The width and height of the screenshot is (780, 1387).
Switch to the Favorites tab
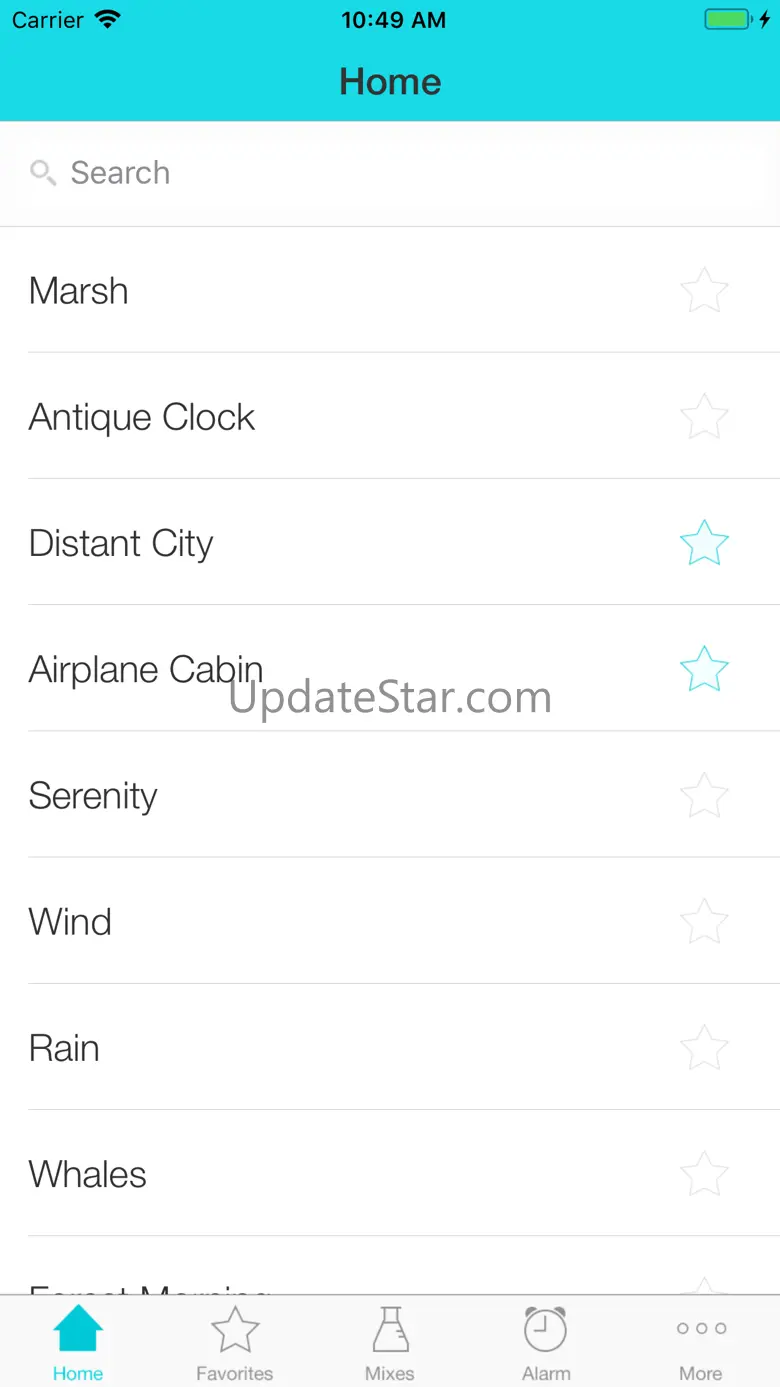tap(235, 1343)
